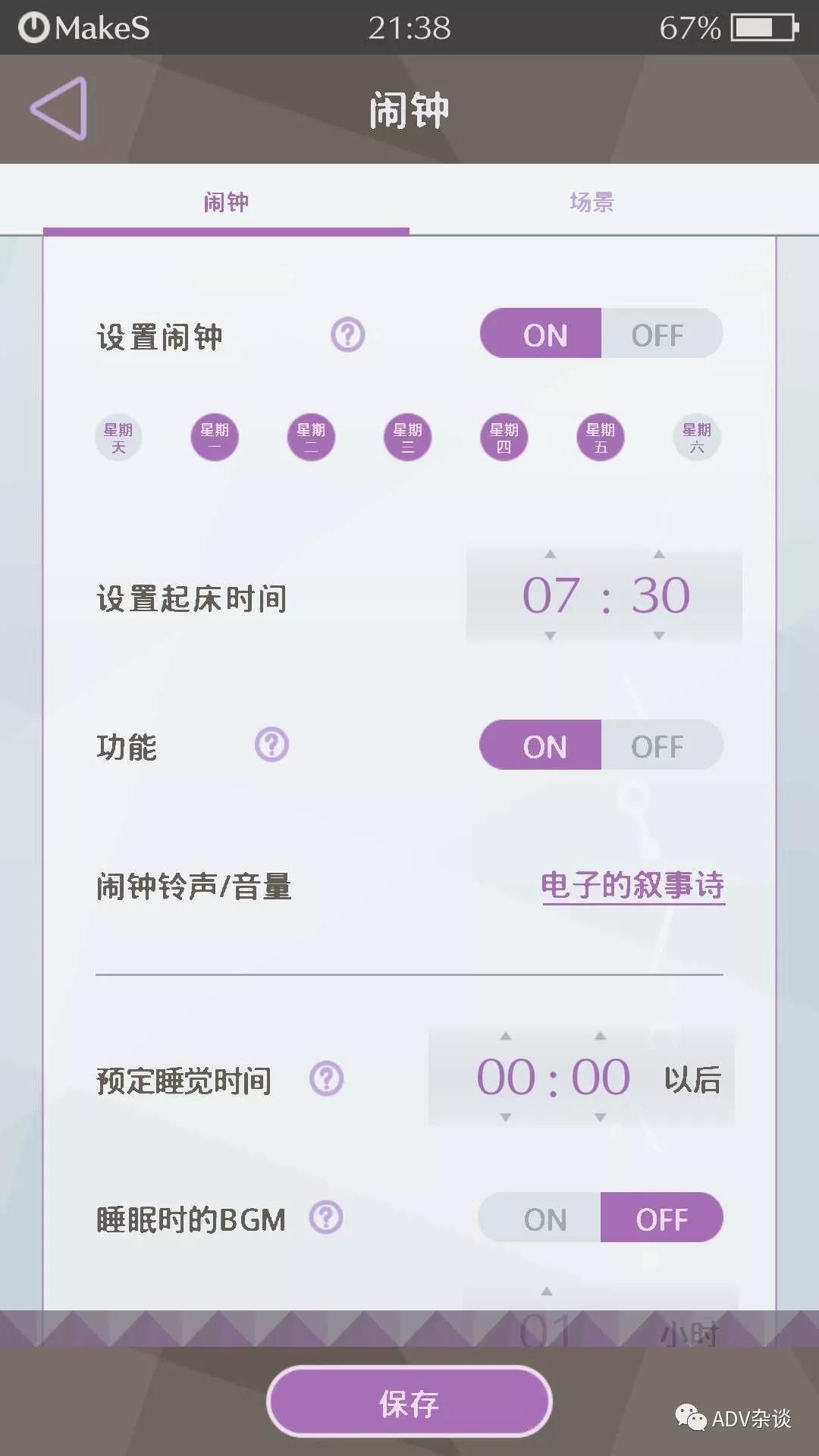The height and width of the screenshot is (1456, 819).
Task: Go back using the arrow icon
Action: tap(58, 108)
